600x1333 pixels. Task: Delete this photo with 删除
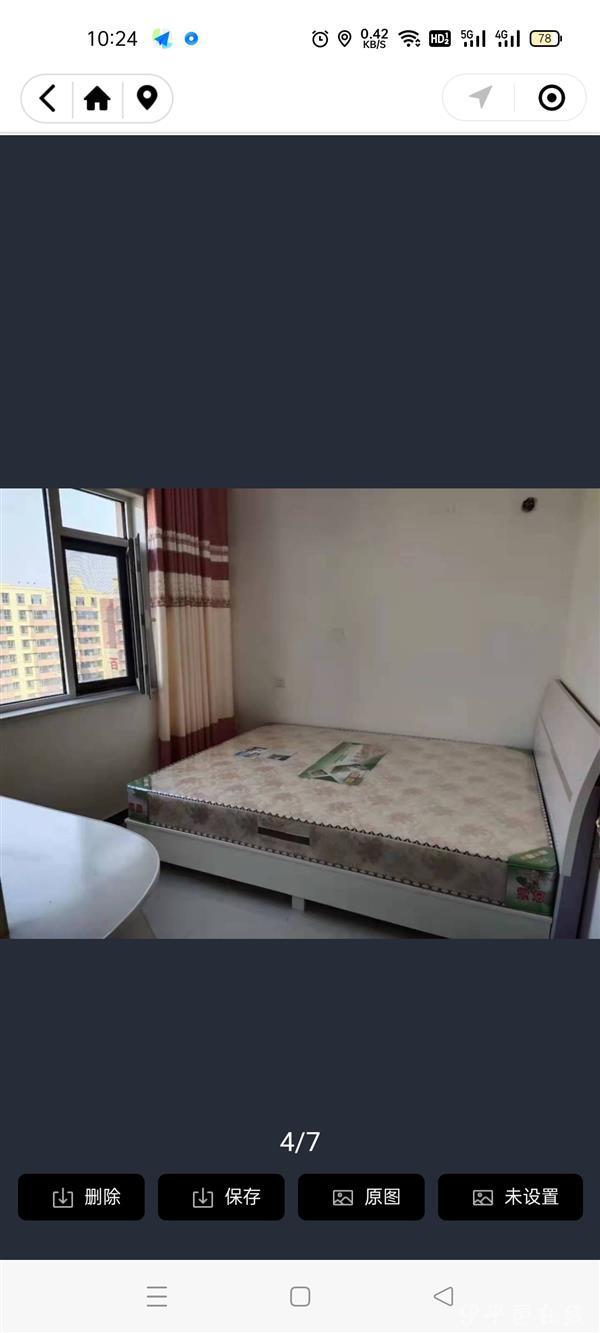(x=81, y=1197)
